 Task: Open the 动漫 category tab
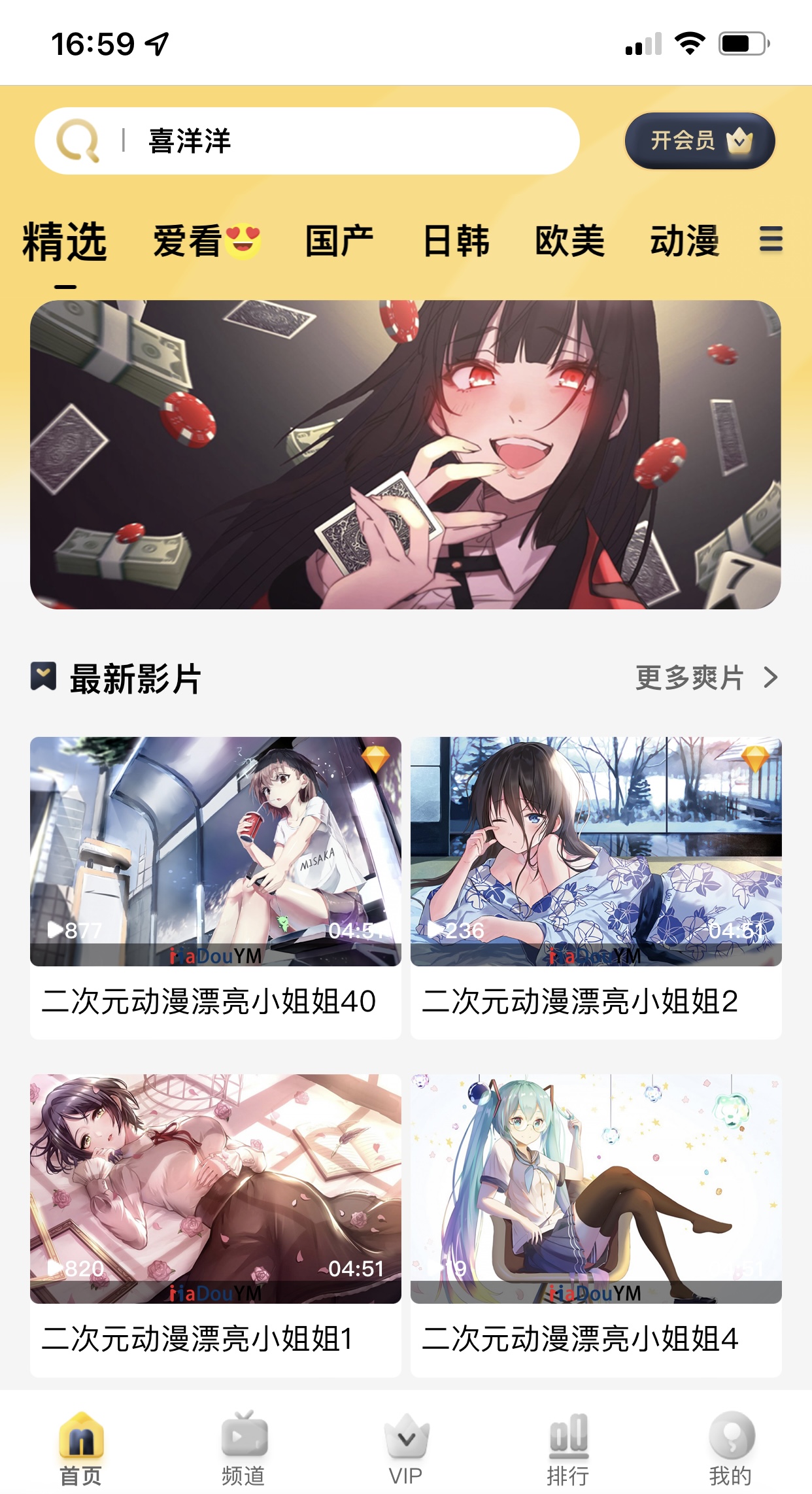coord(684,241)
